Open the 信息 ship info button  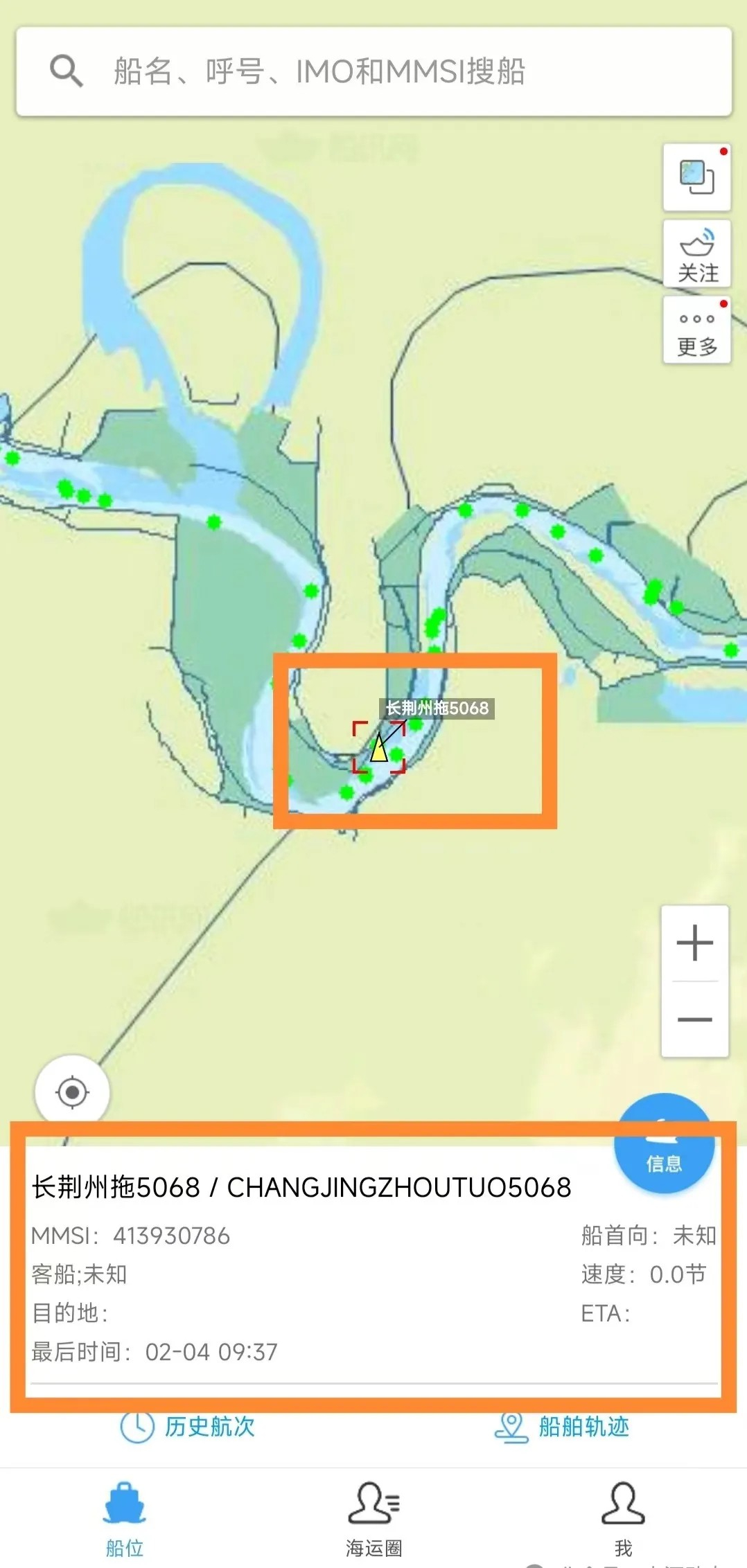click(x=664, y=1144)
